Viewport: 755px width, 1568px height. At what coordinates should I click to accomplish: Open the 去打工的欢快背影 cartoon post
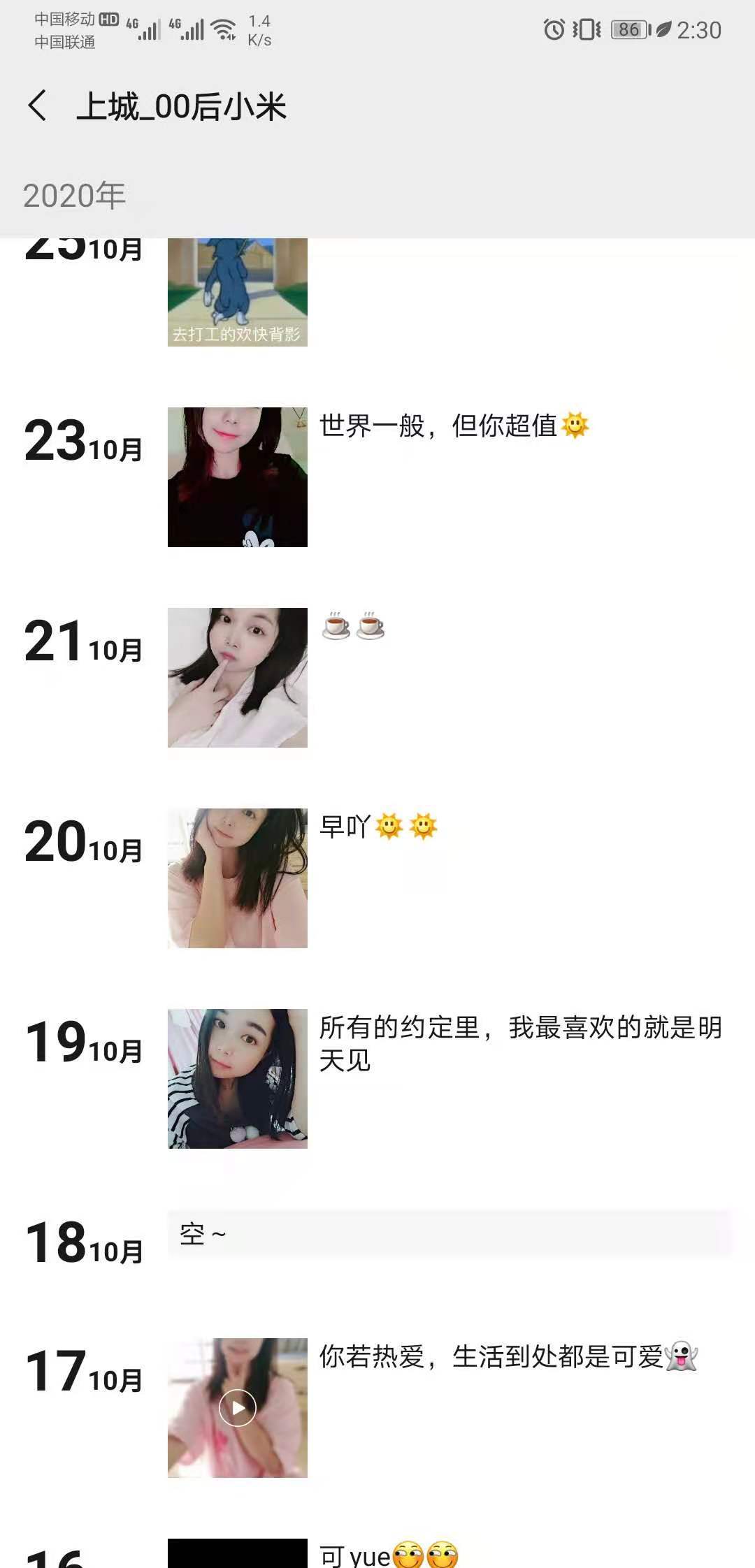[237, 293]
